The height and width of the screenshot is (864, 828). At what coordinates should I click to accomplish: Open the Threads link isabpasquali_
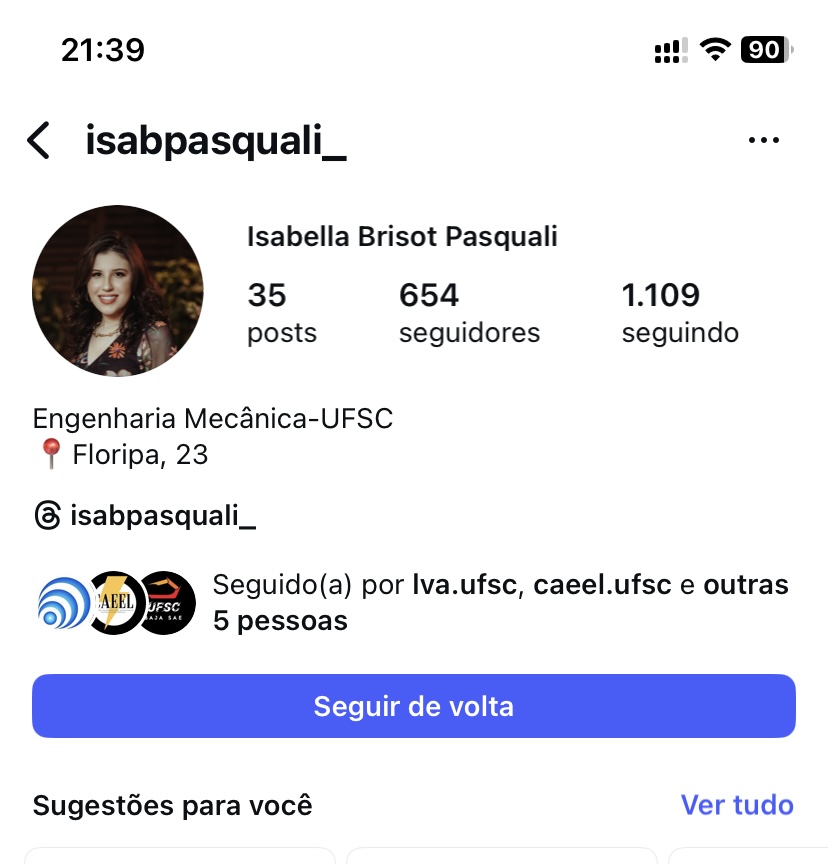145,516
